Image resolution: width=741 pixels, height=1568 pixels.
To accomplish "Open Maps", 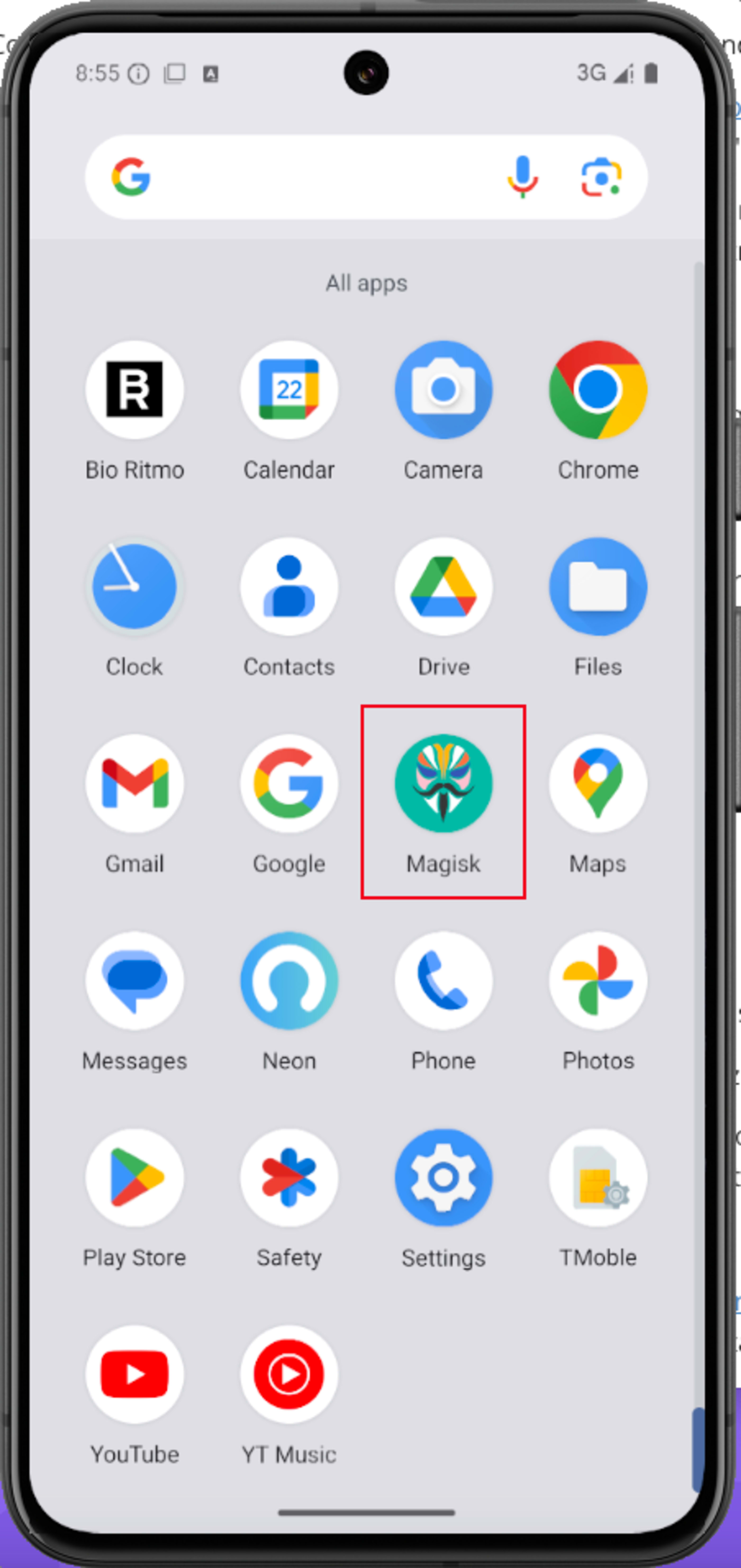I will (598, 783).
